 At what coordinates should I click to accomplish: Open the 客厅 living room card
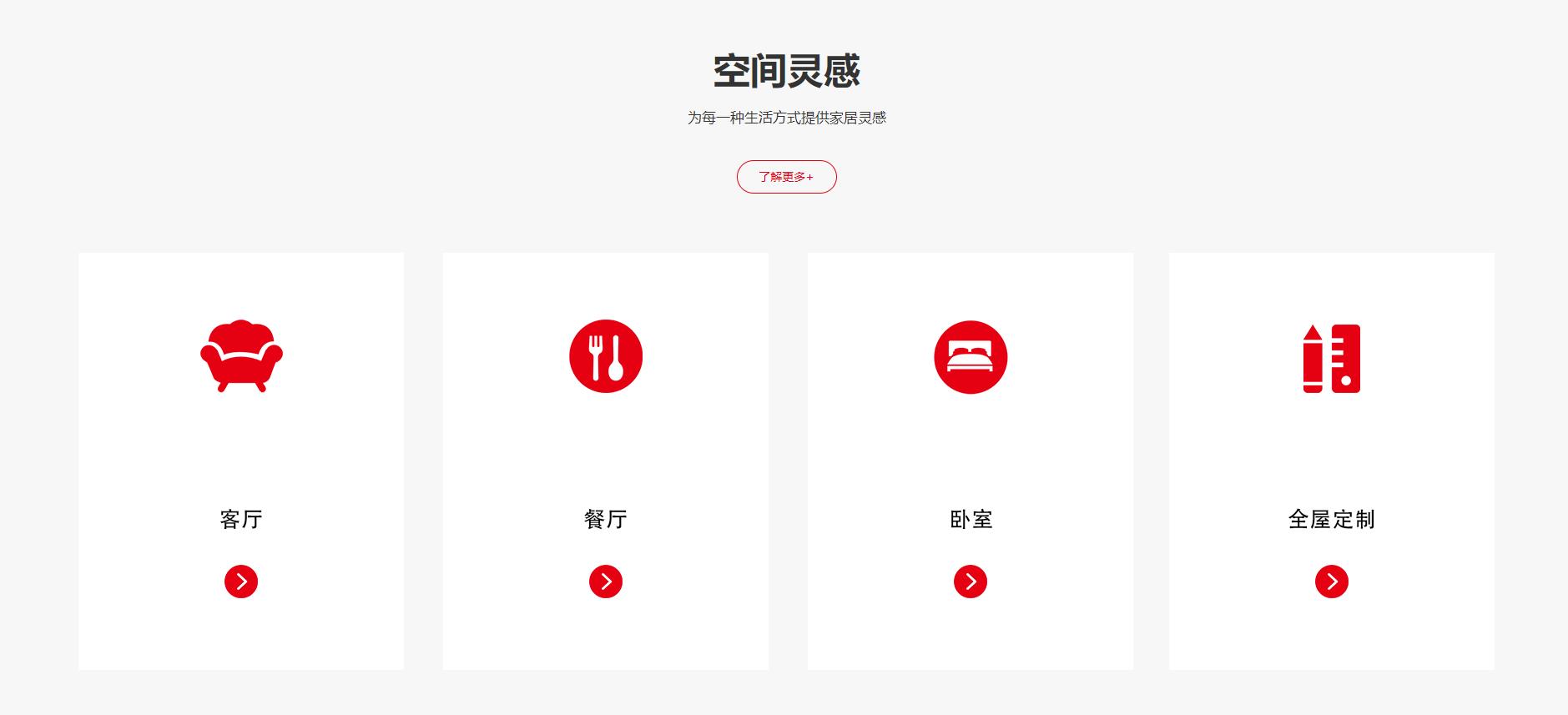coord(241,461)
